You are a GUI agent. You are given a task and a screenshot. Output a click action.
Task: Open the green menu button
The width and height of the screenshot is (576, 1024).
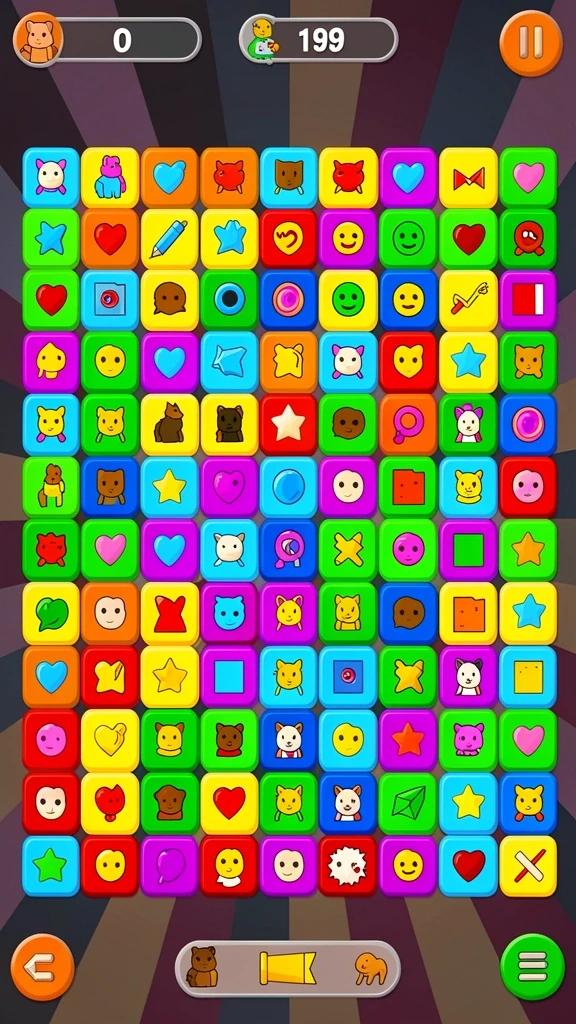click(532, 967)
